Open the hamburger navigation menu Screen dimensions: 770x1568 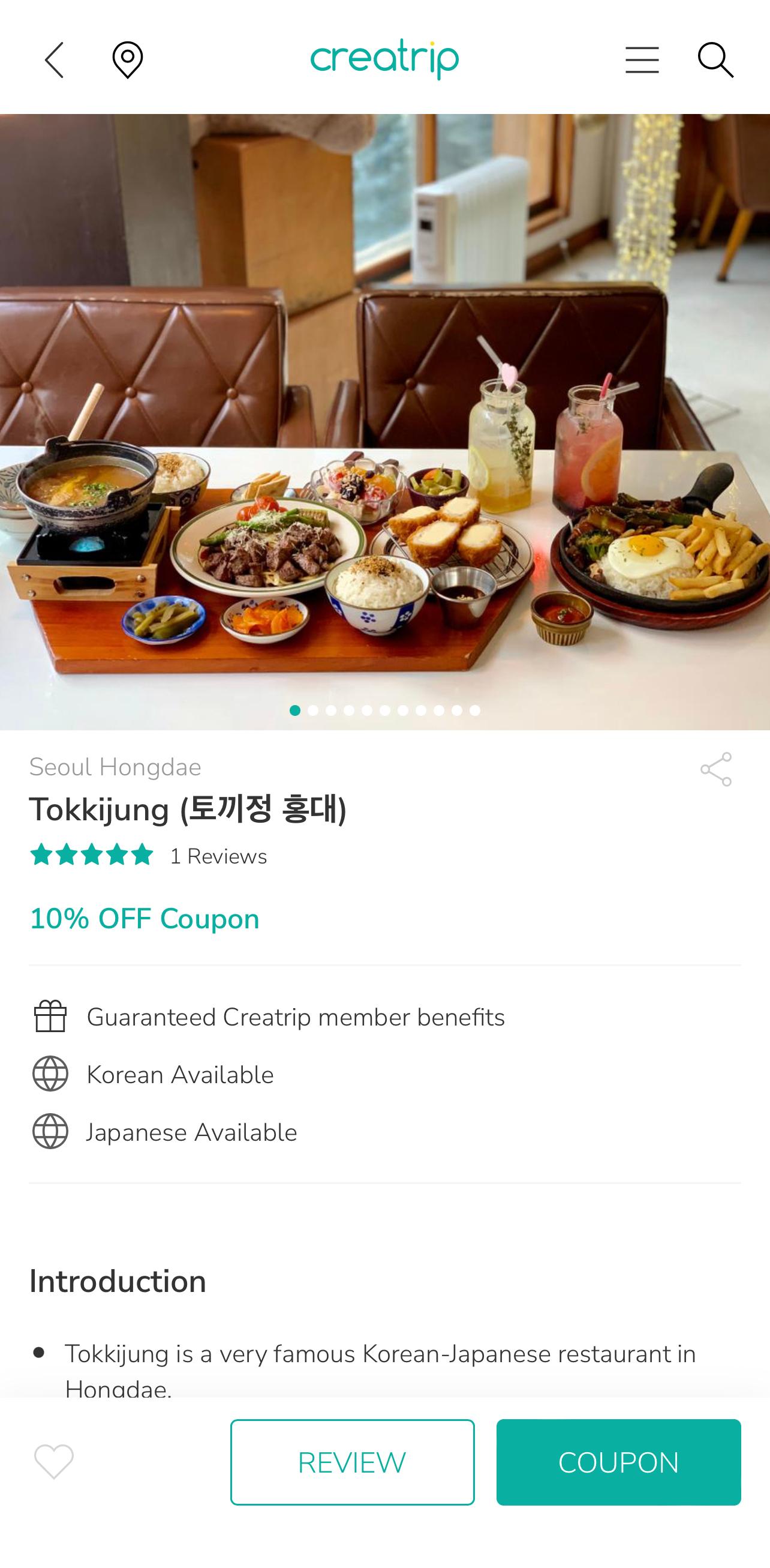(x=642, y=59)
